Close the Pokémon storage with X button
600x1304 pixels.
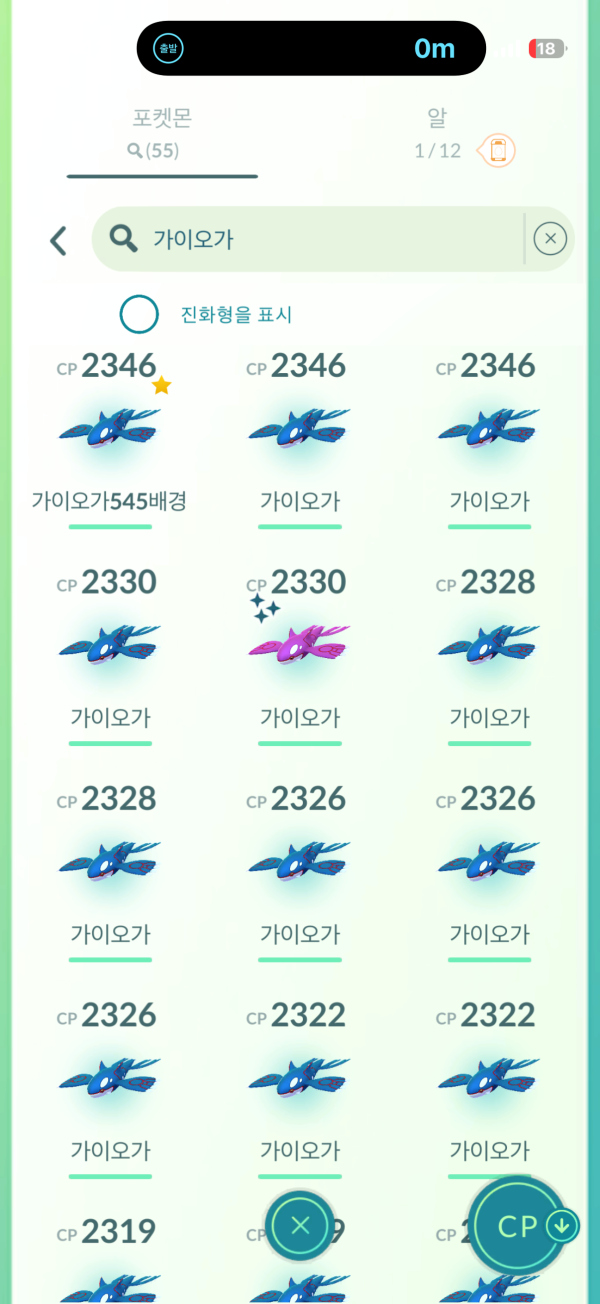click(300, 1226)
